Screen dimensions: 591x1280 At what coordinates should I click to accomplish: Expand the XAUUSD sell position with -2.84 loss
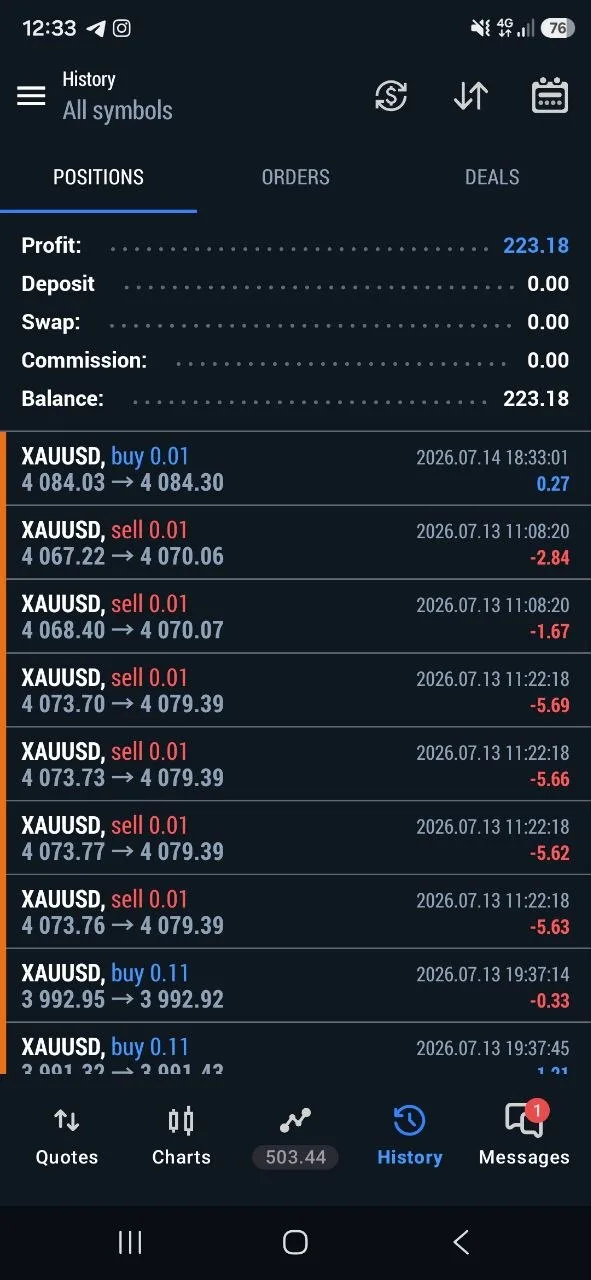(295, 543)
